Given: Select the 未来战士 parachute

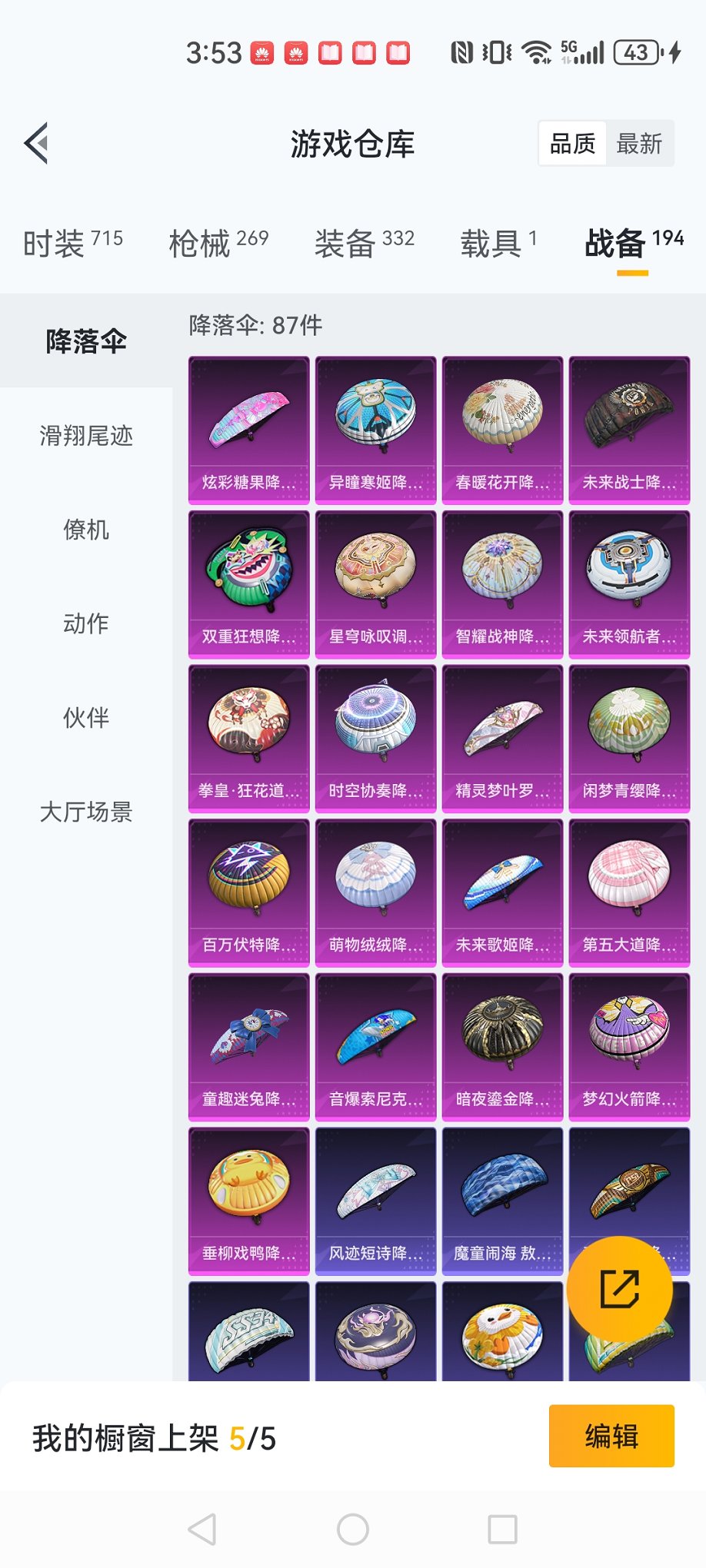Looking at the screenshot, I should pos(628,429).
